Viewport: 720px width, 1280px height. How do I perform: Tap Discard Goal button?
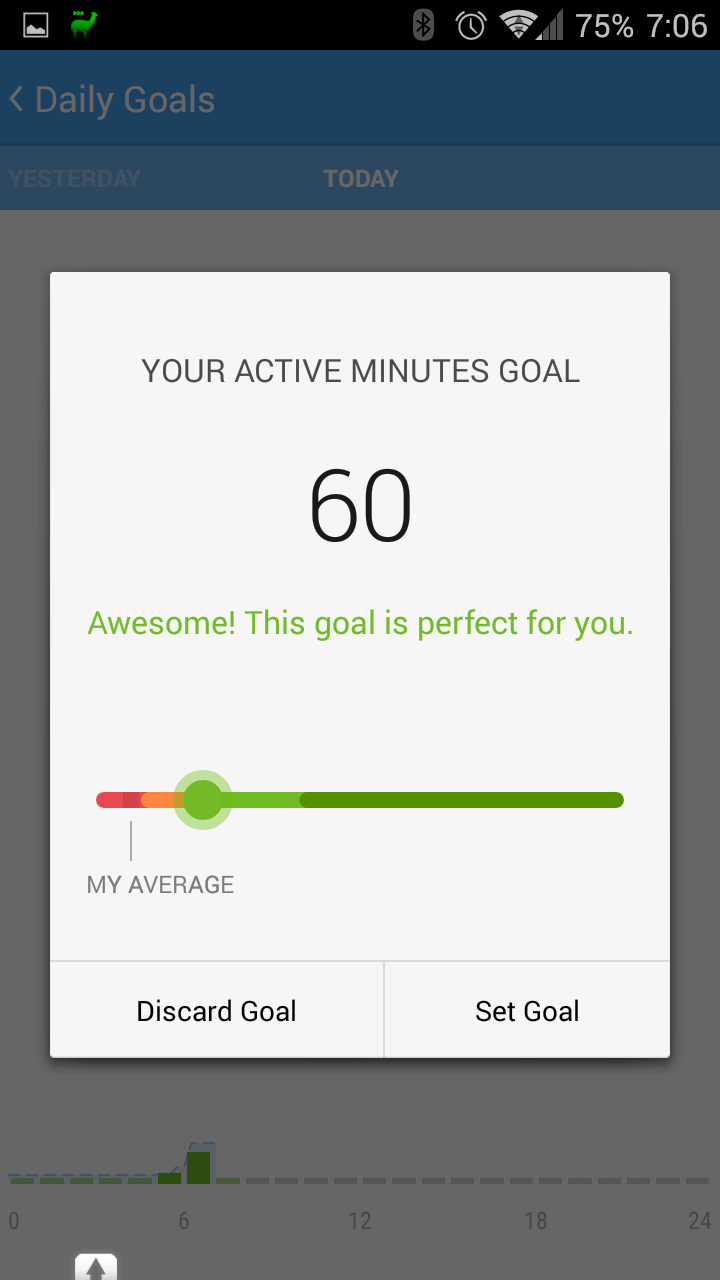point(217,1011)
